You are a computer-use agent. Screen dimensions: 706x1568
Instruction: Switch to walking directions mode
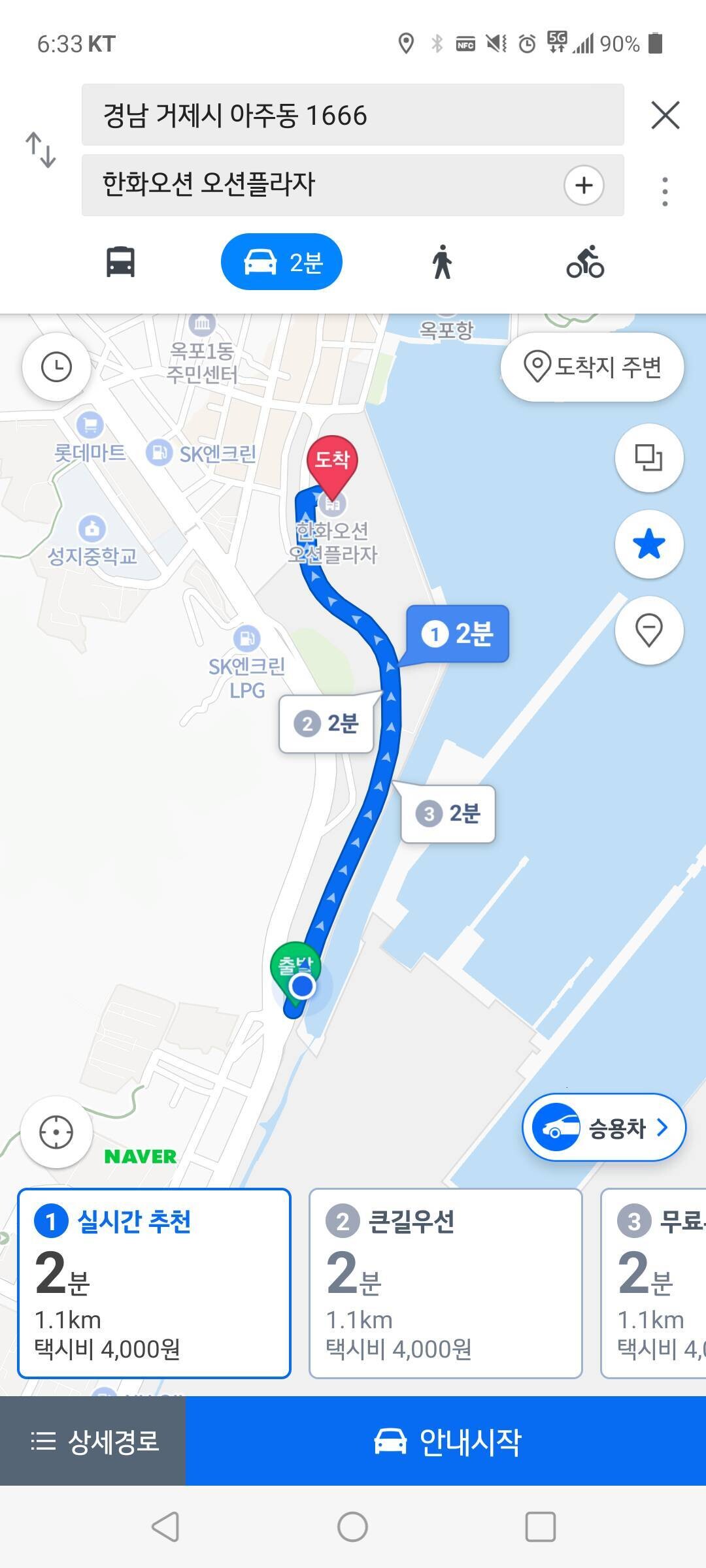point(442,261)
